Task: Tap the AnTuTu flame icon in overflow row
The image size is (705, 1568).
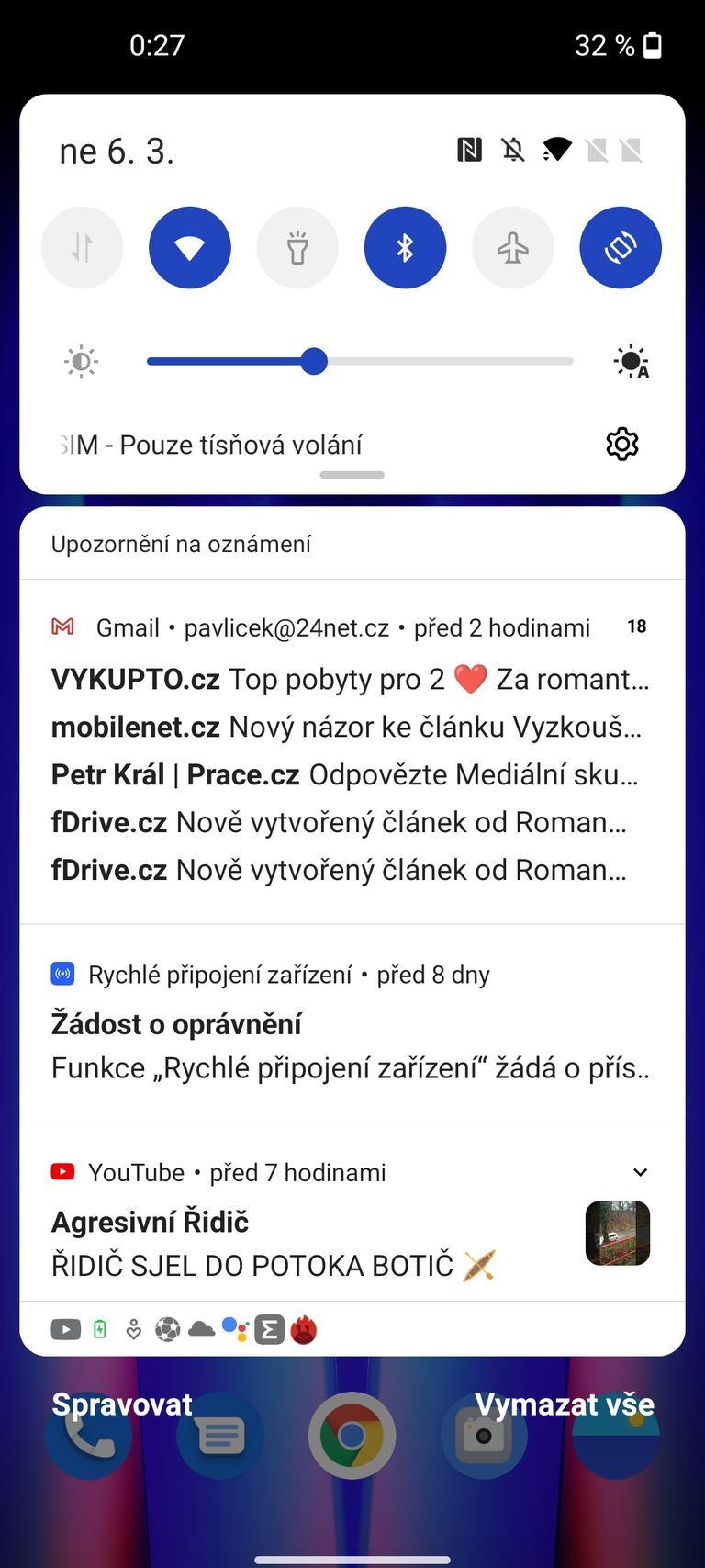Action: [x=303, y=1329]
